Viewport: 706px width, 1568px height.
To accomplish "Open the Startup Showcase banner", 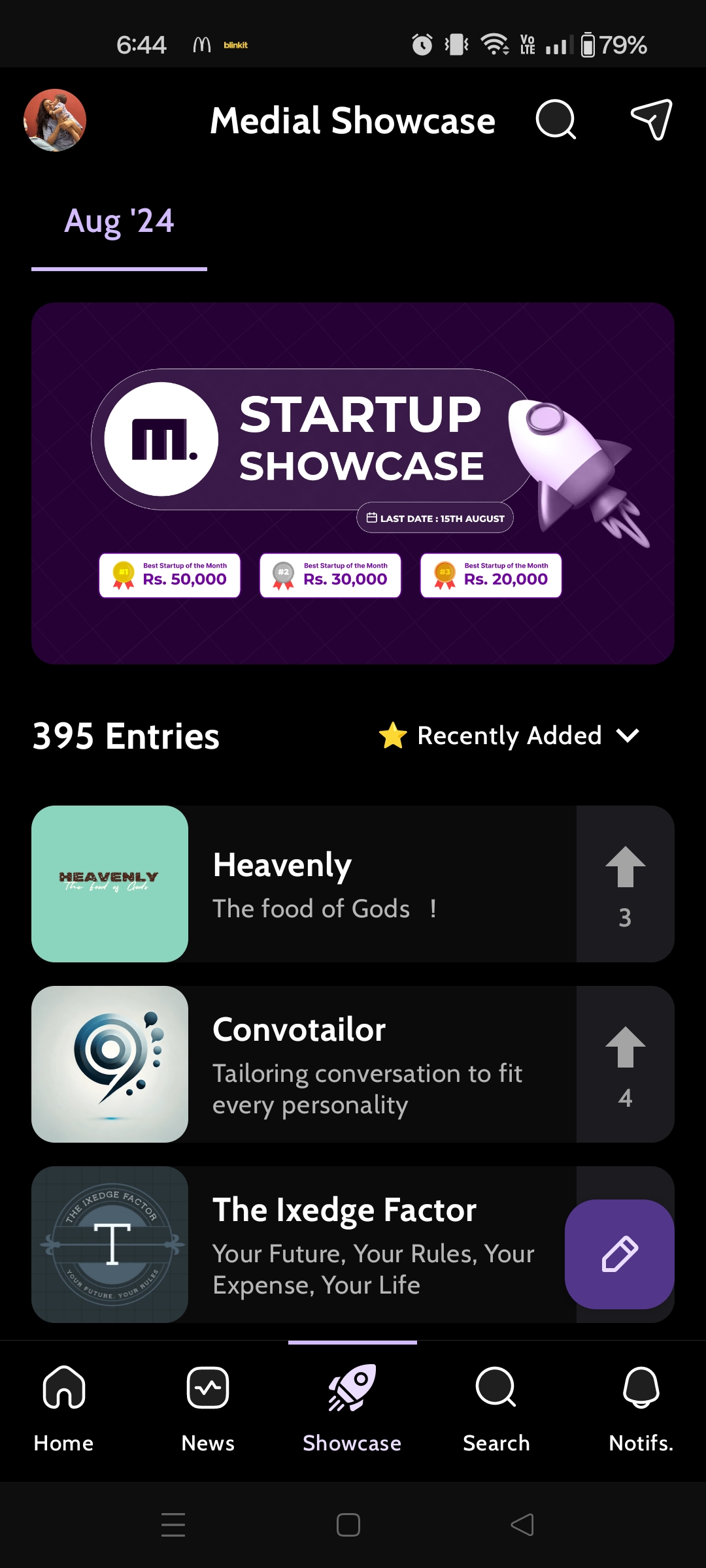I will point(353,483).
